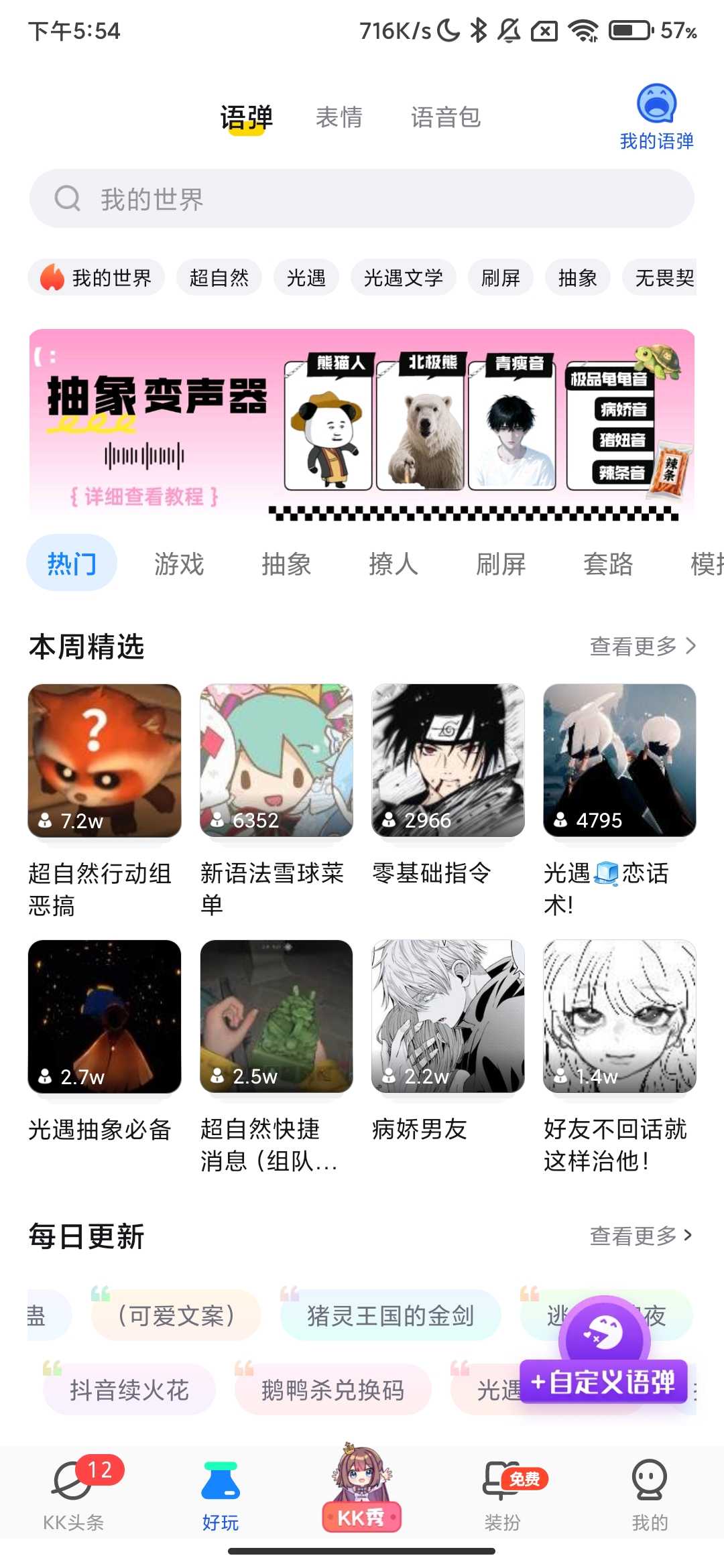Tap the 我的世界 search box
Viewport: 724px width, 1568px height.
coord(362,199)
